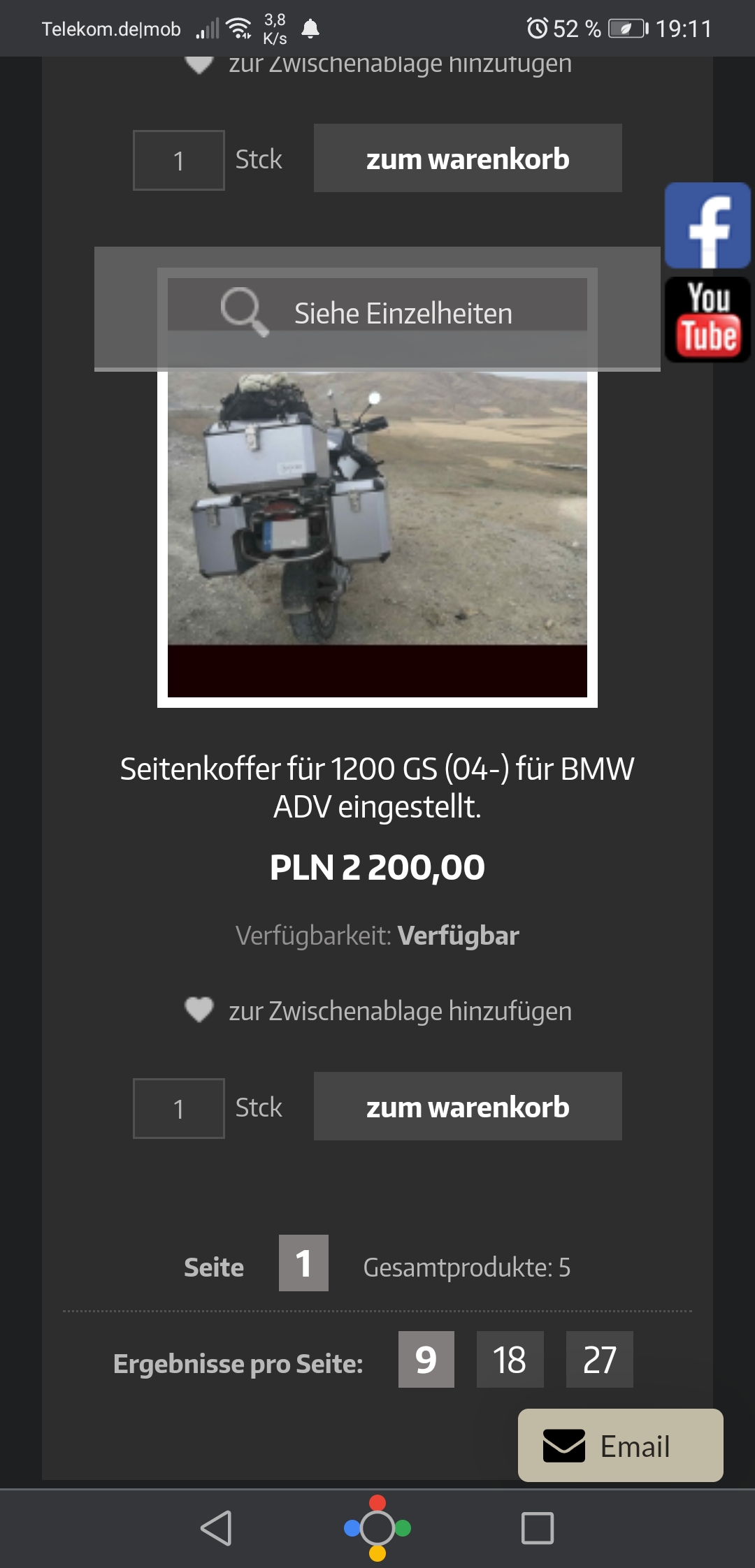
Task: Open the Facebook page icon
Action: tap(707, 226)
